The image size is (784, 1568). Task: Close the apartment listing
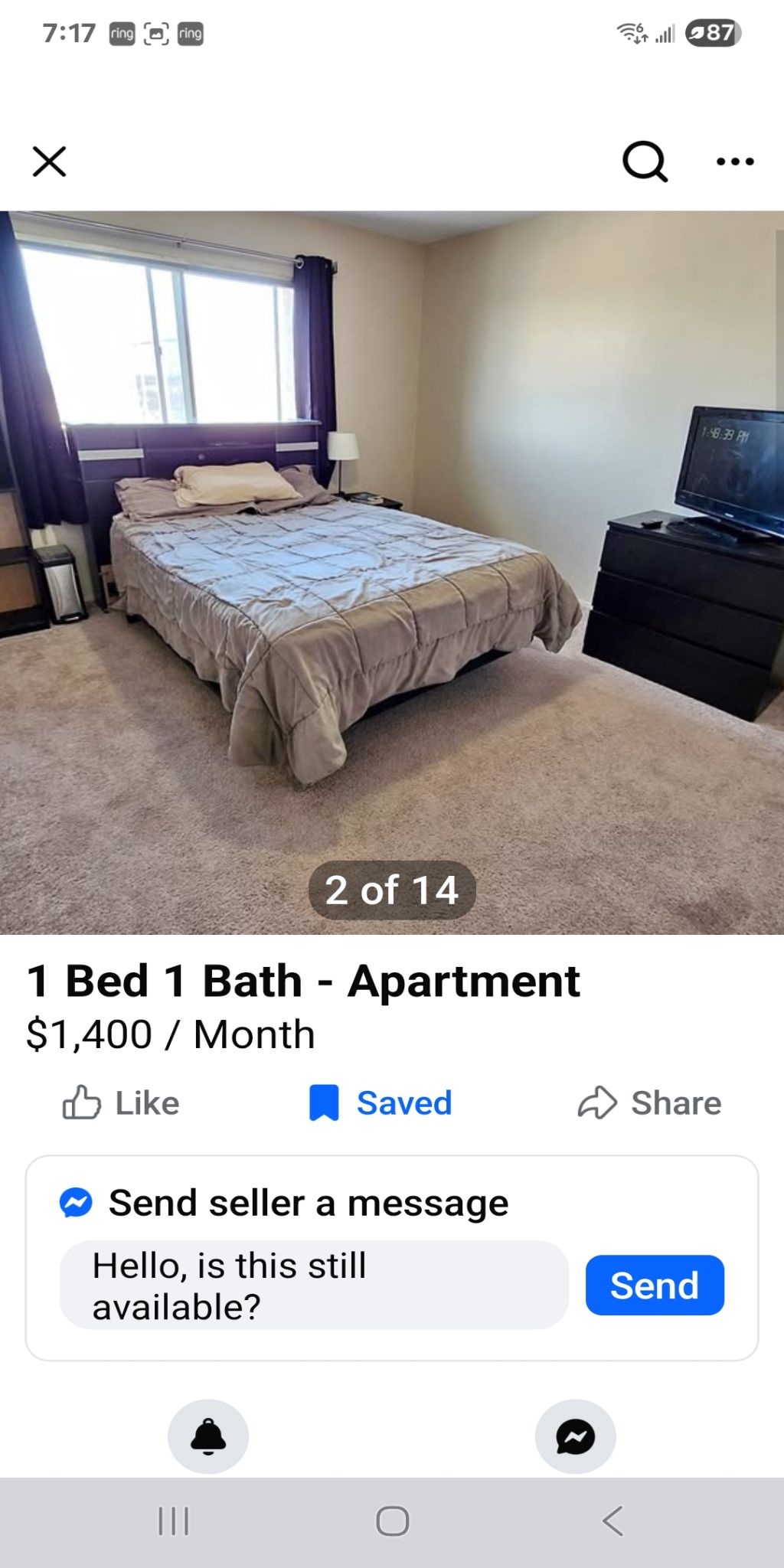(50, 162)
